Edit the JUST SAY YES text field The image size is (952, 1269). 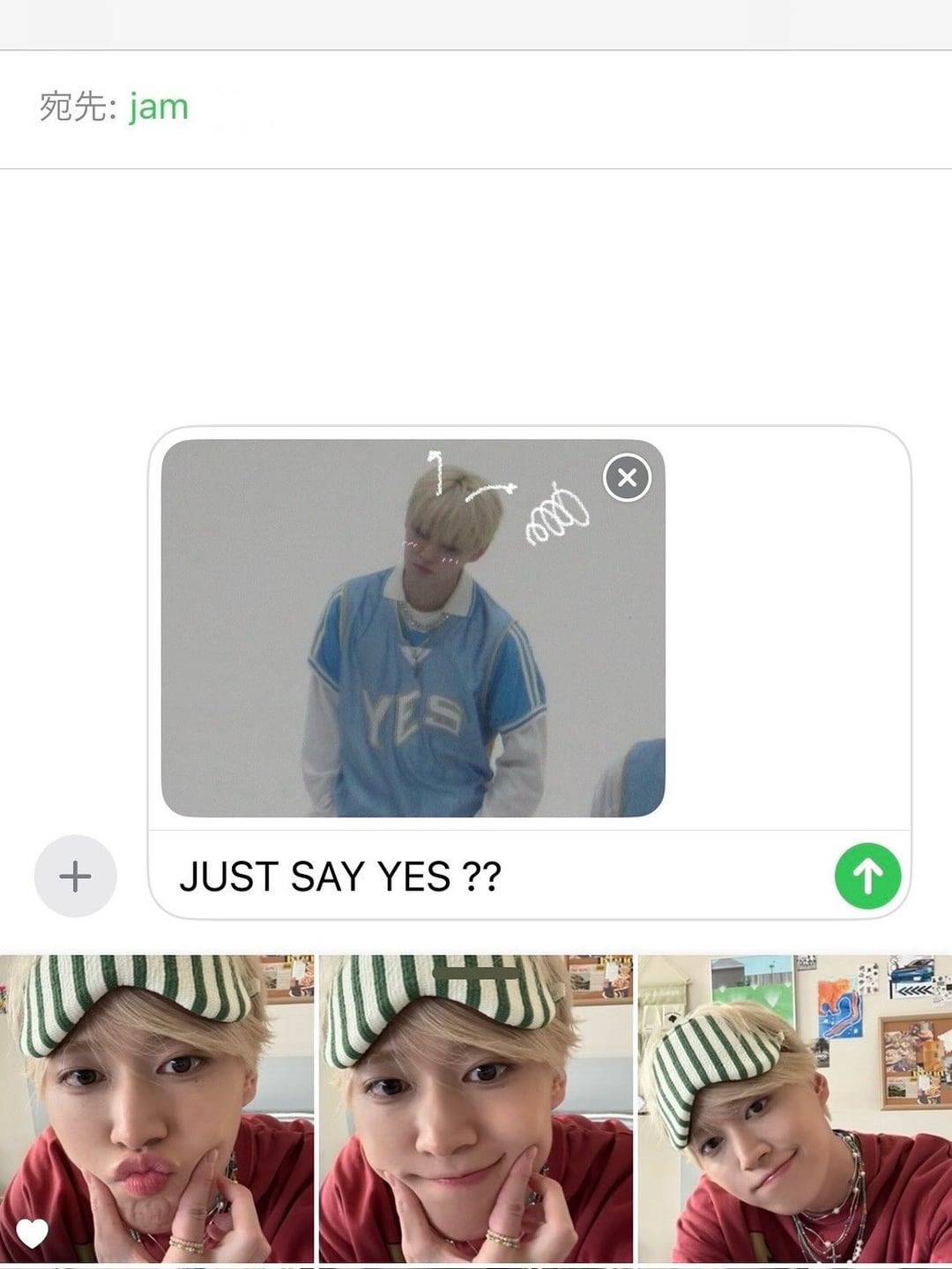click(x=494, y=876)
